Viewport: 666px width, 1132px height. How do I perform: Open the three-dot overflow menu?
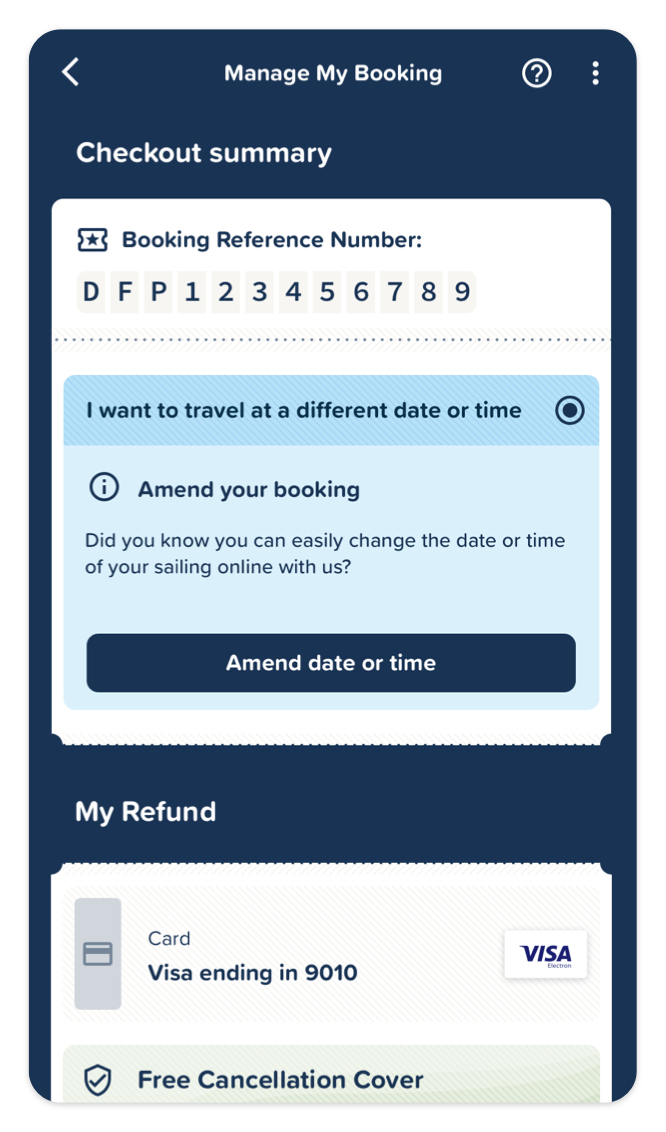point(595,73)
